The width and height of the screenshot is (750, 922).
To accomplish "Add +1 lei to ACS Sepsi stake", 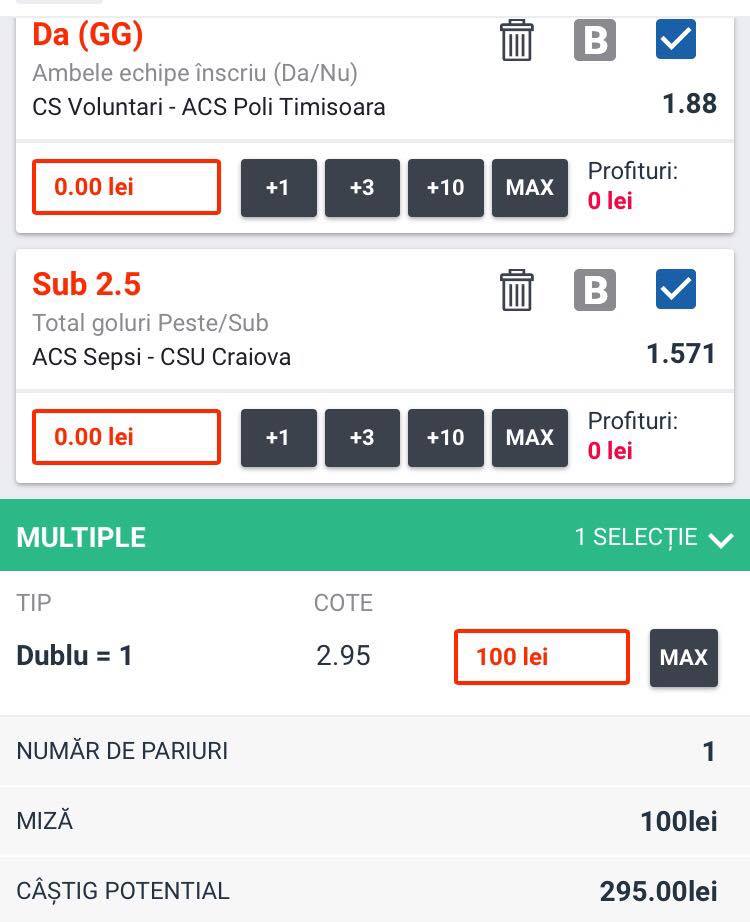I will pyautogui.click(x=278, y=437).
